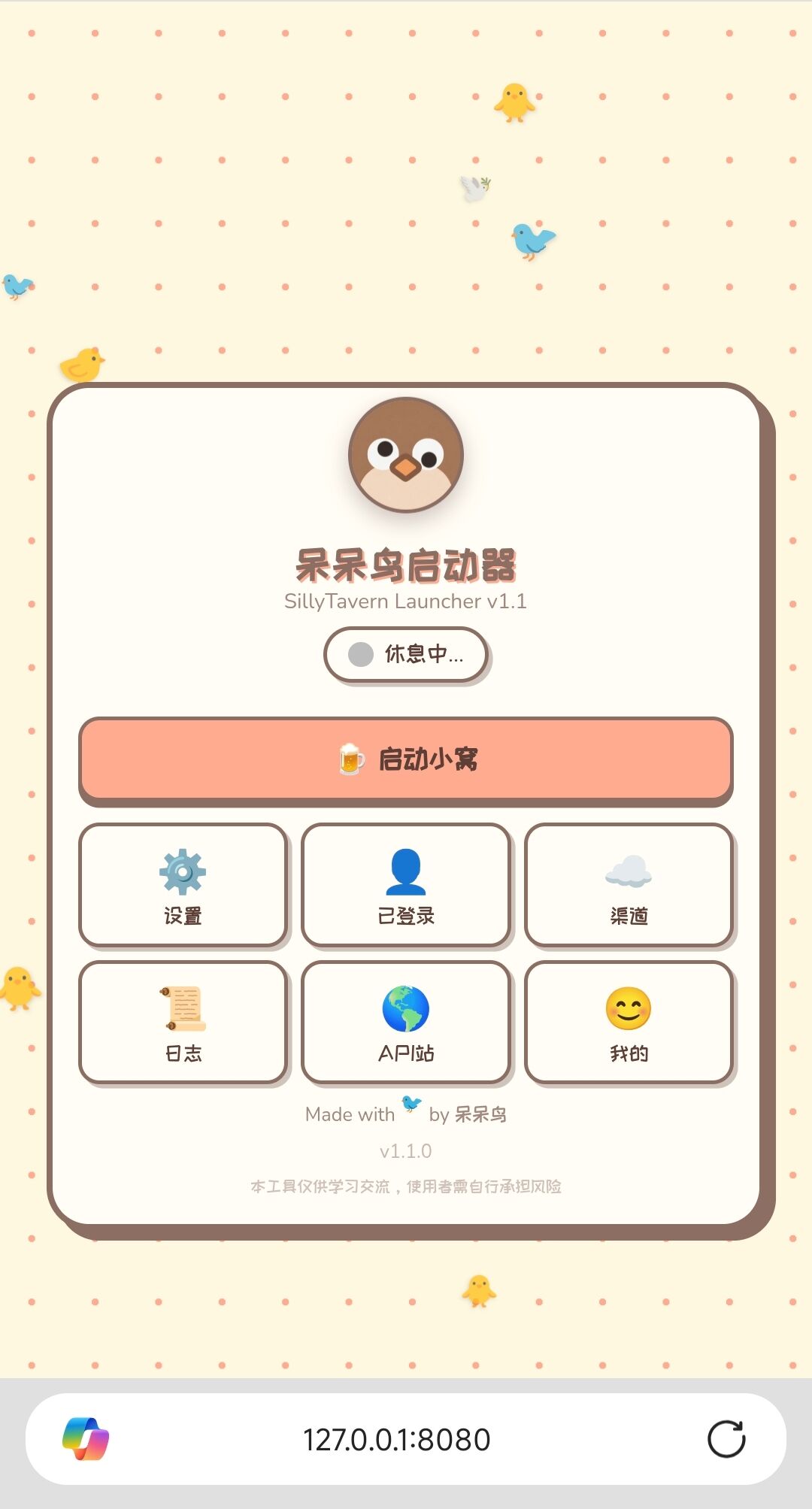Open the 设置 gear icon
Viewport: 812px width, 1509px height.
(182, 872)
